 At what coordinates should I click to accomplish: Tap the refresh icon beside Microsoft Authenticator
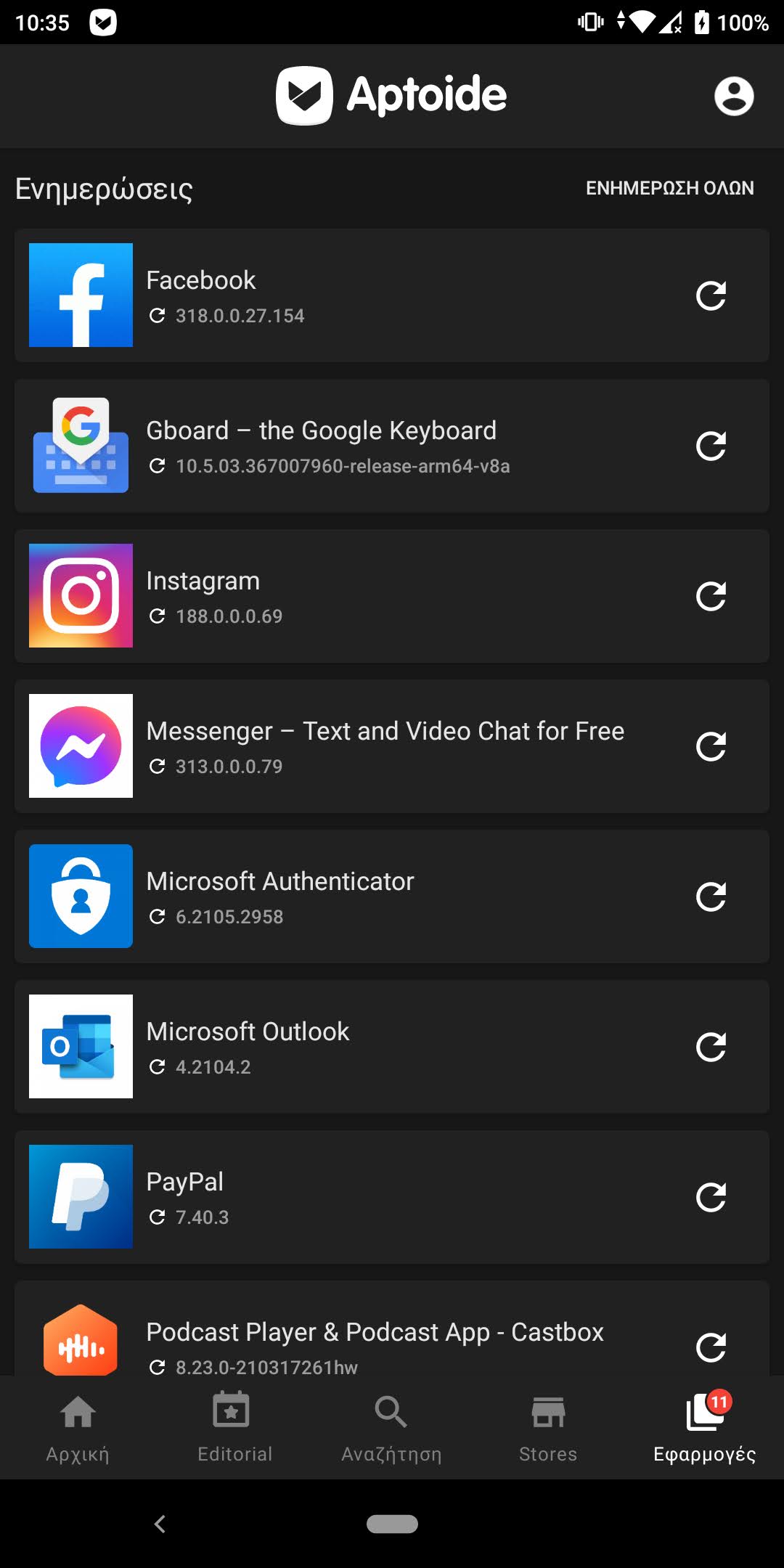coord(712,896)
